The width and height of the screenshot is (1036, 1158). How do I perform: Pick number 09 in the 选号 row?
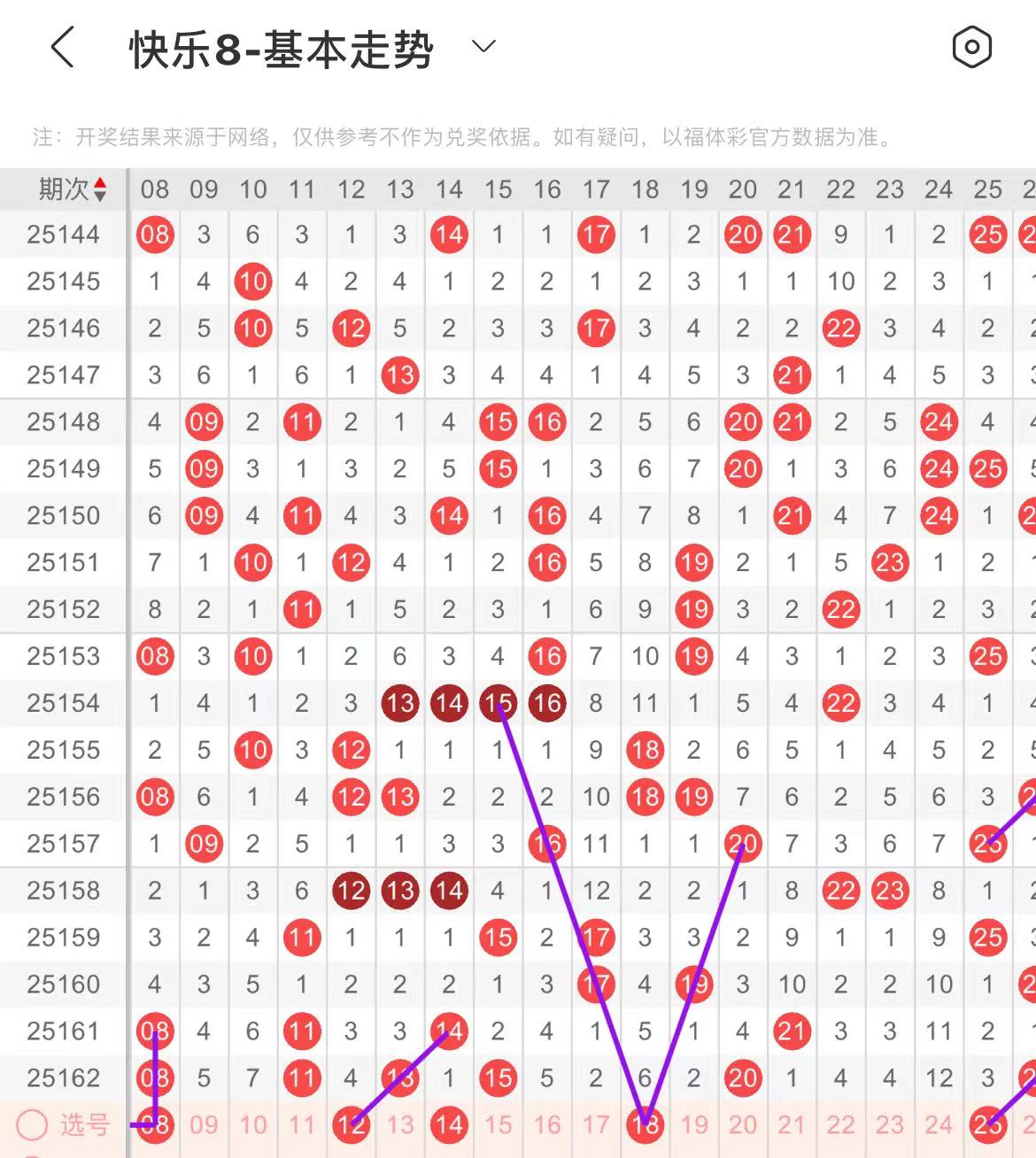coord(204,1124)
